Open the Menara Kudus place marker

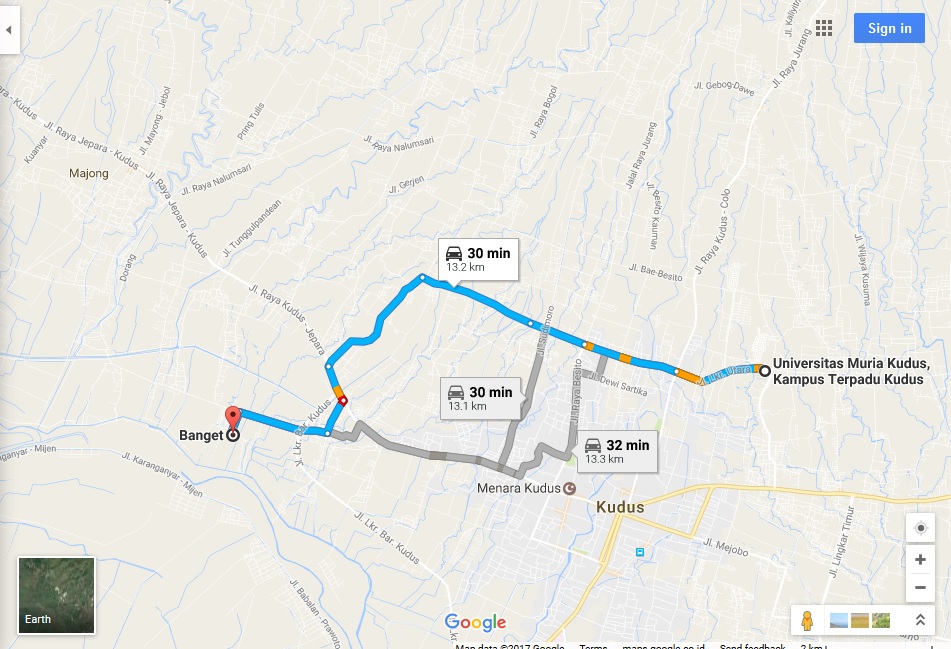570,488
